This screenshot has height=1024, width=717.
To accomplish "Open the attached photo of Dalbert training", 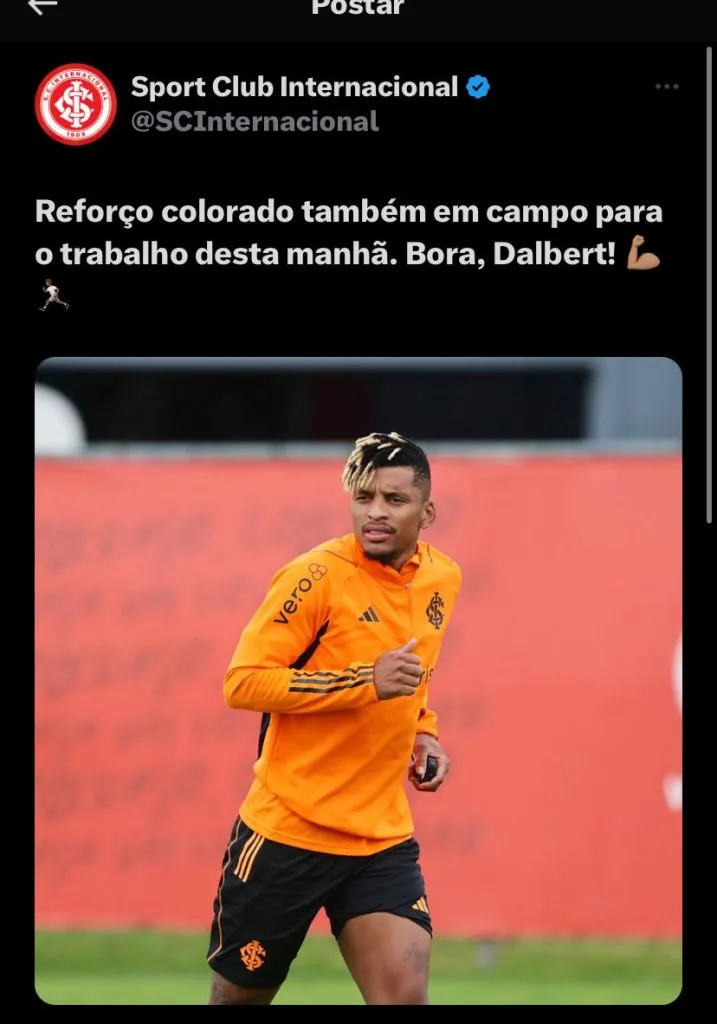I will [x=358, y=680].
